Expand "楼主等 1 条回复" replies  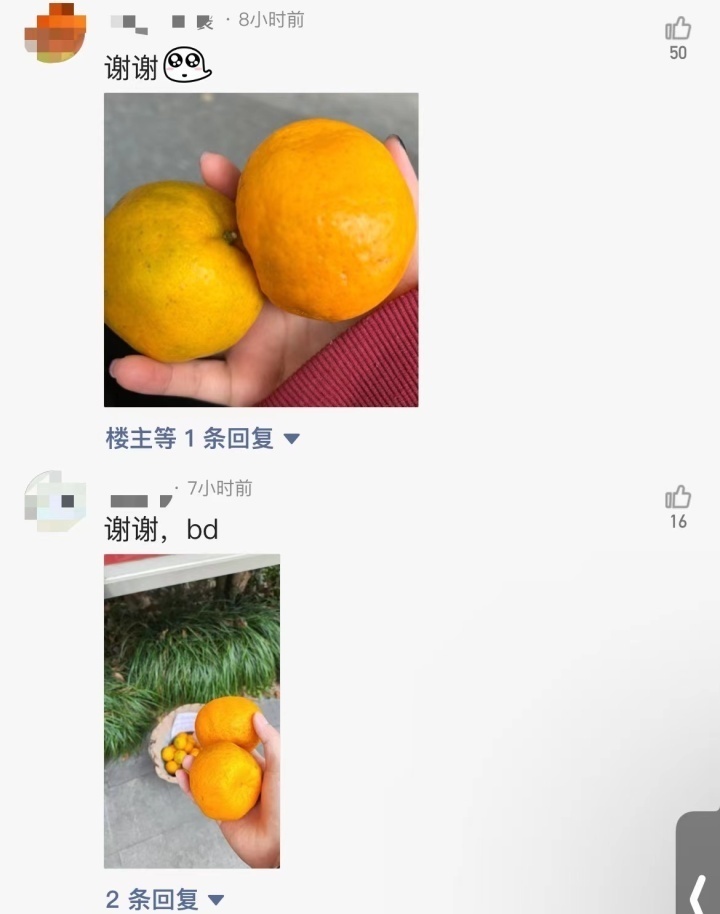(x=202, y=438)
